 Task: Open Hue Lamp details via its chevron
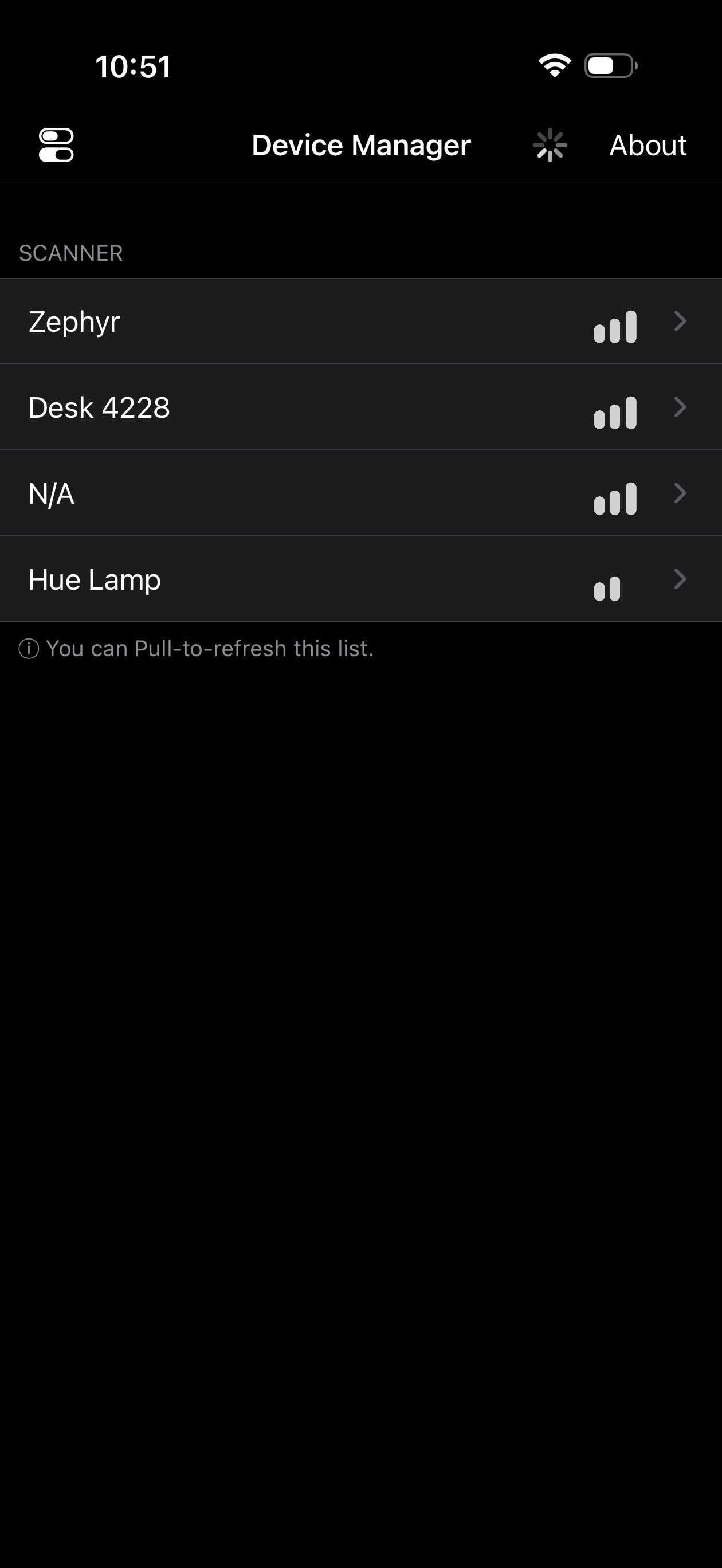pos(680,579)
